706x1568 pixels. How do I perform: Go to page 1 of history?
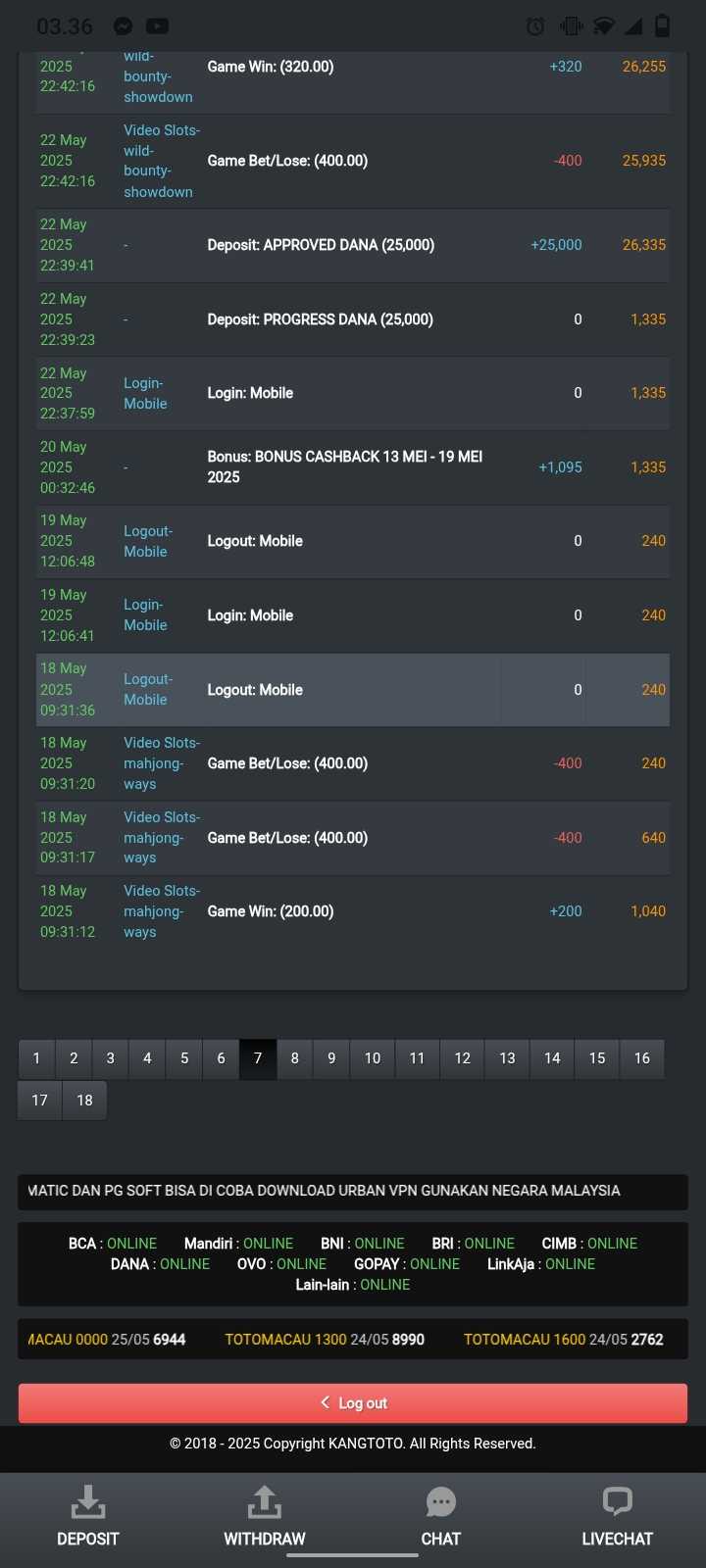(x=36, y=1058)
